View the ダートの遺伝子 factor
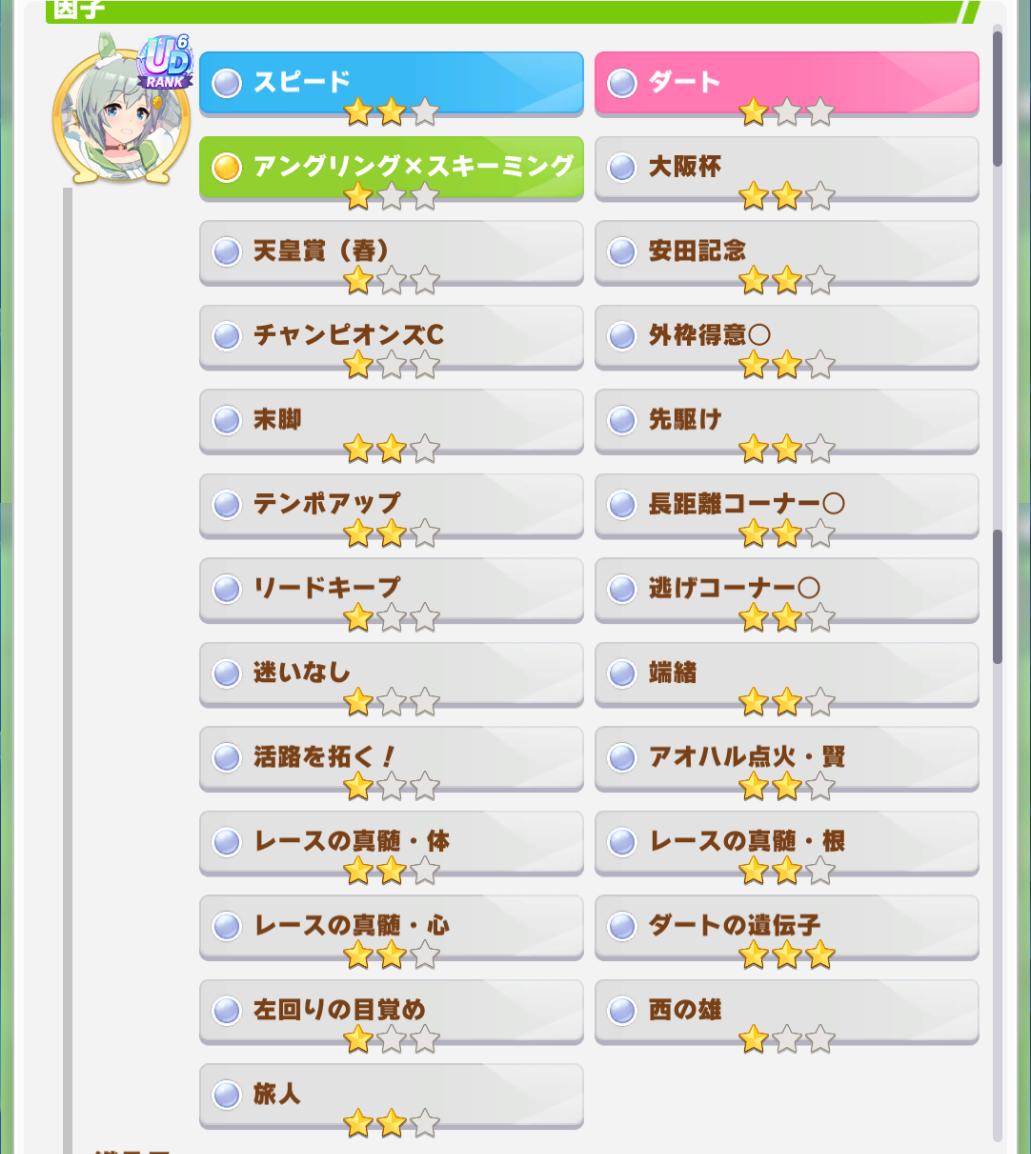 786,926
